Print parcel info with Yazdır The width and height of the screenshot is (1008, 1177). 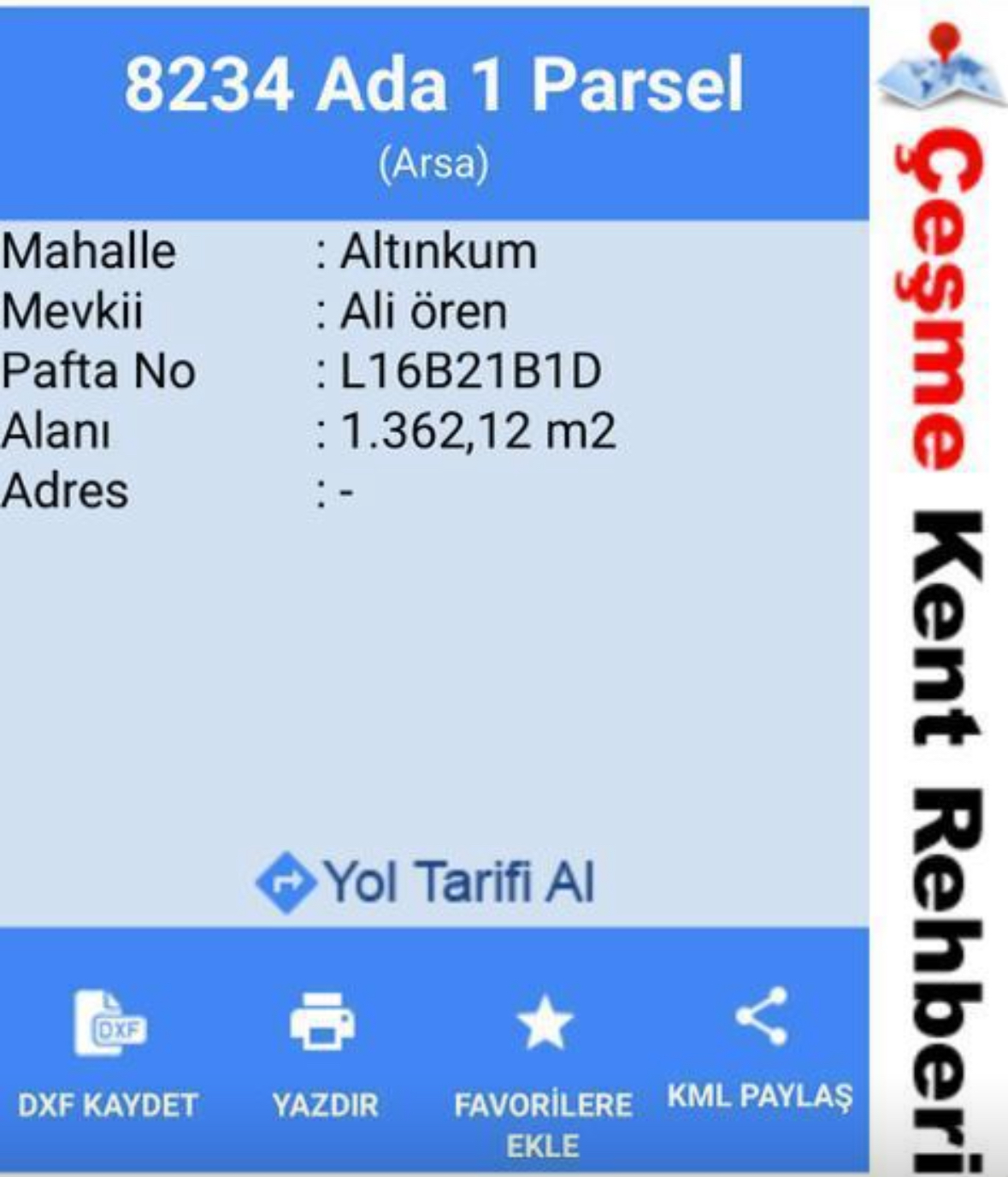coord(324,1054)
